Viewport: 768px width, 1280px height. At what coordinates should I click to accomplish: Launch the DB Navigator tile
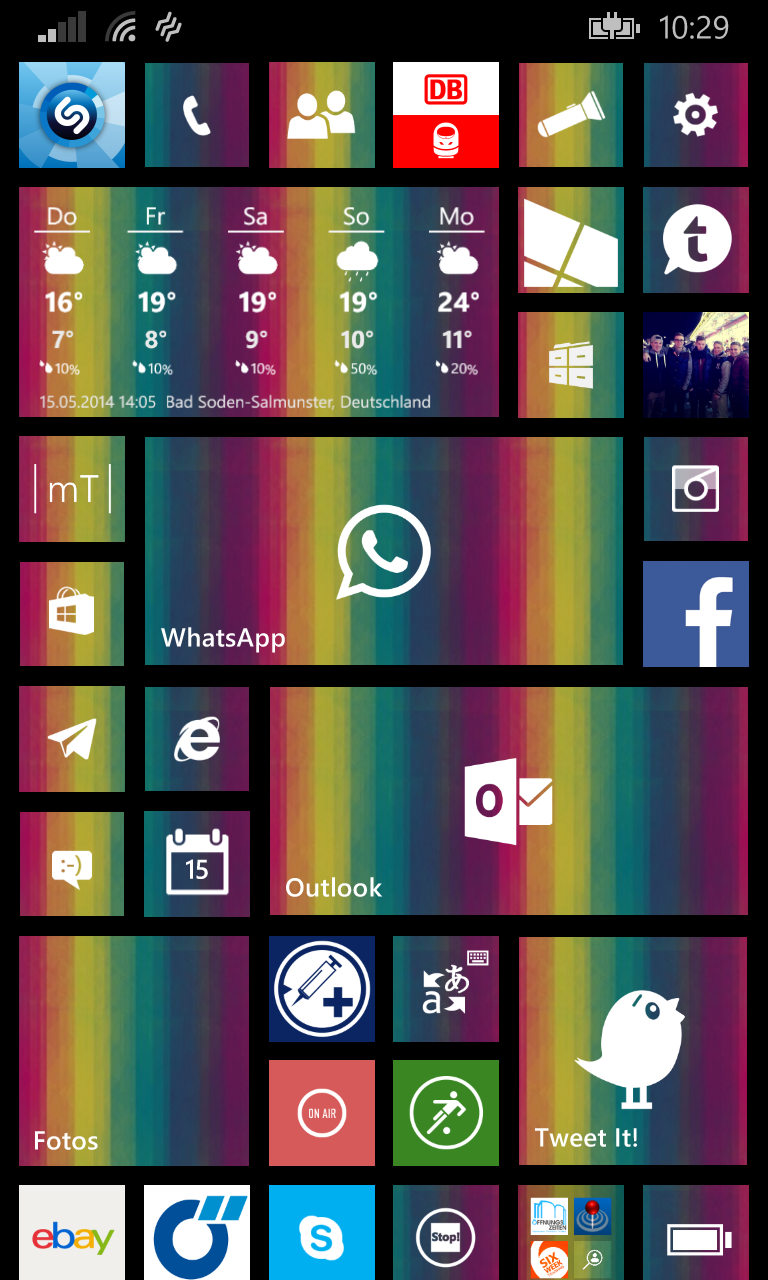click(x=446, y=115)
